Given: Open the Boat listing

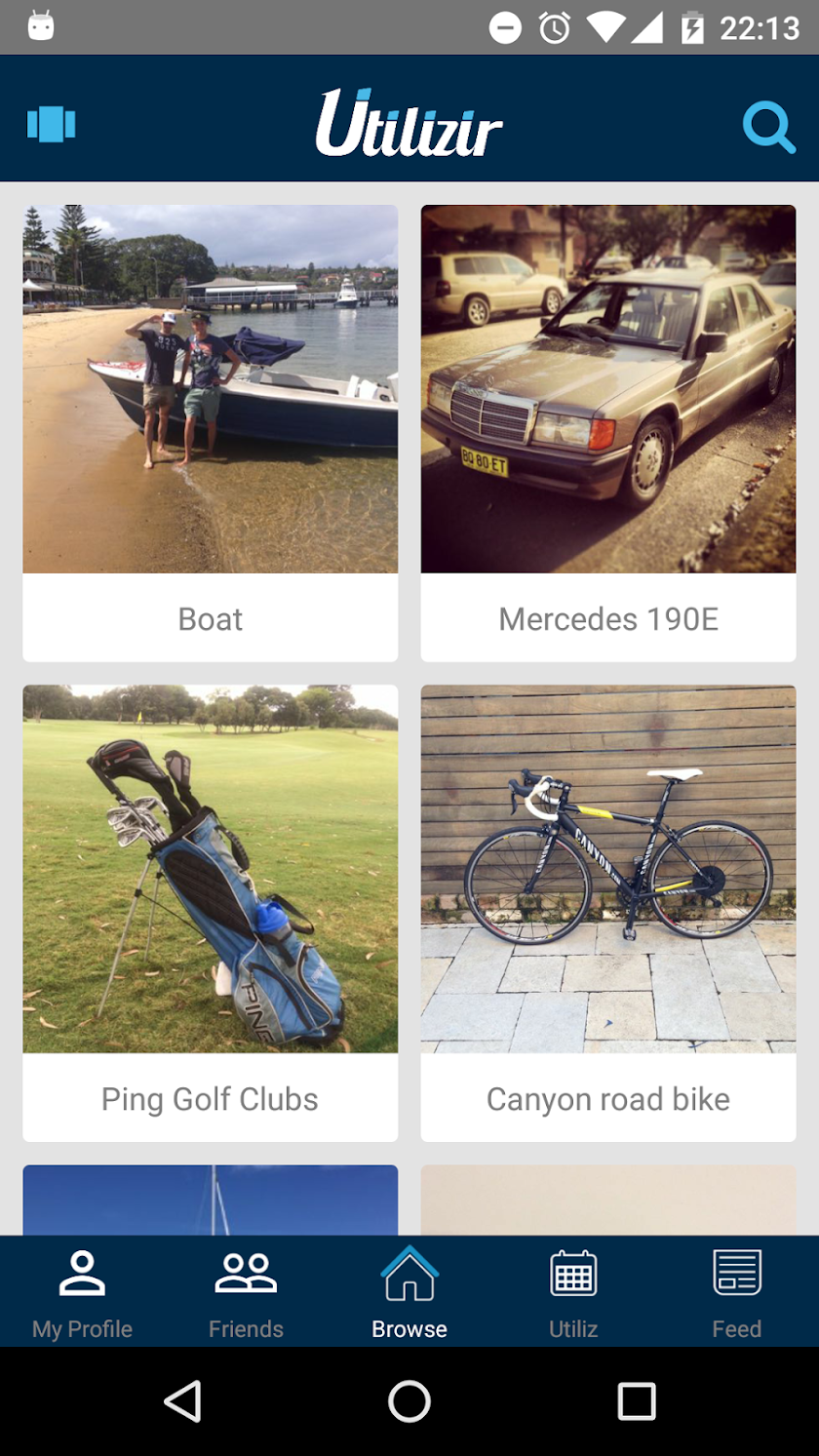Looking at the screenshot, I should (x=211, y=433).
